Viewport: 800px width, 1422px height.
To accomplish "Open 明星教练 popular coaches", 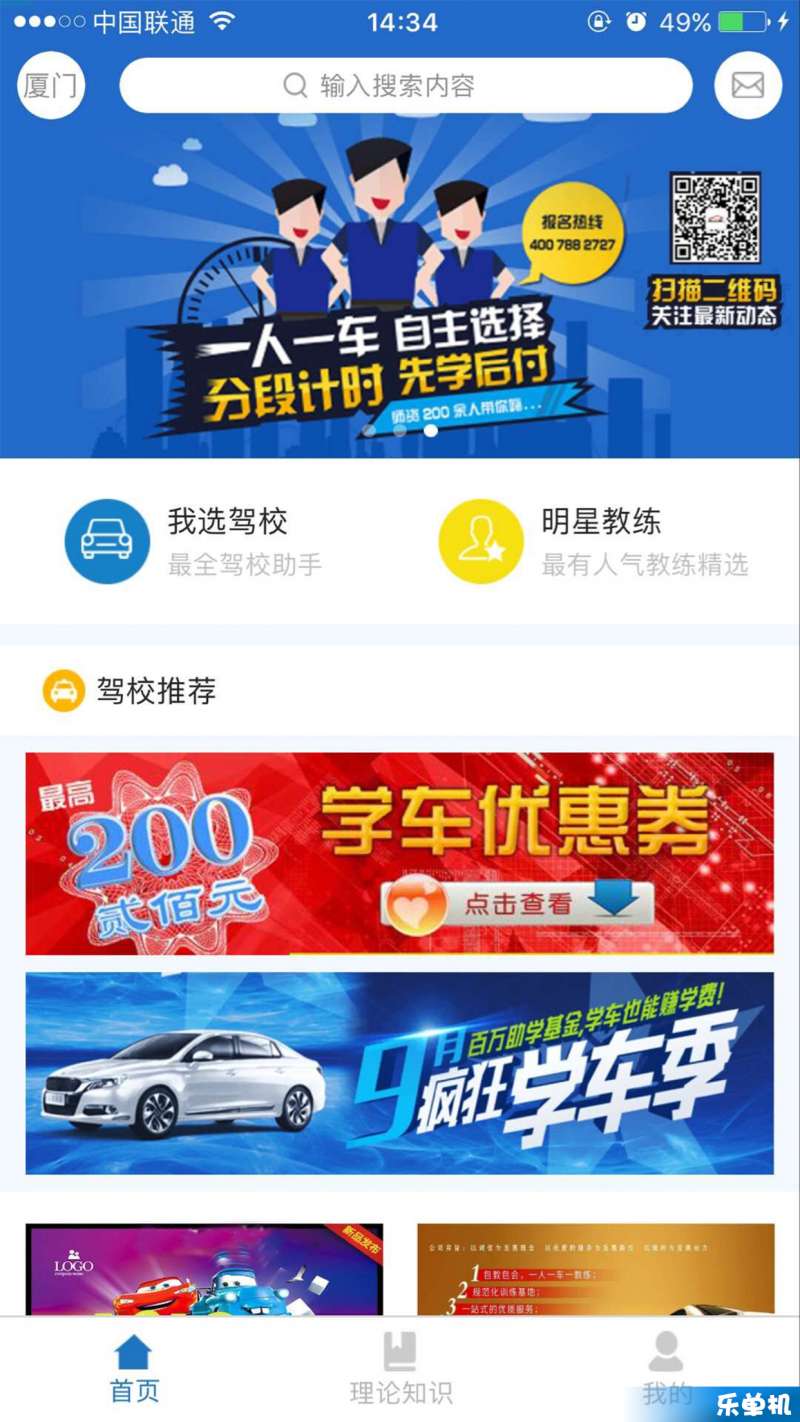I will (595, 541).
